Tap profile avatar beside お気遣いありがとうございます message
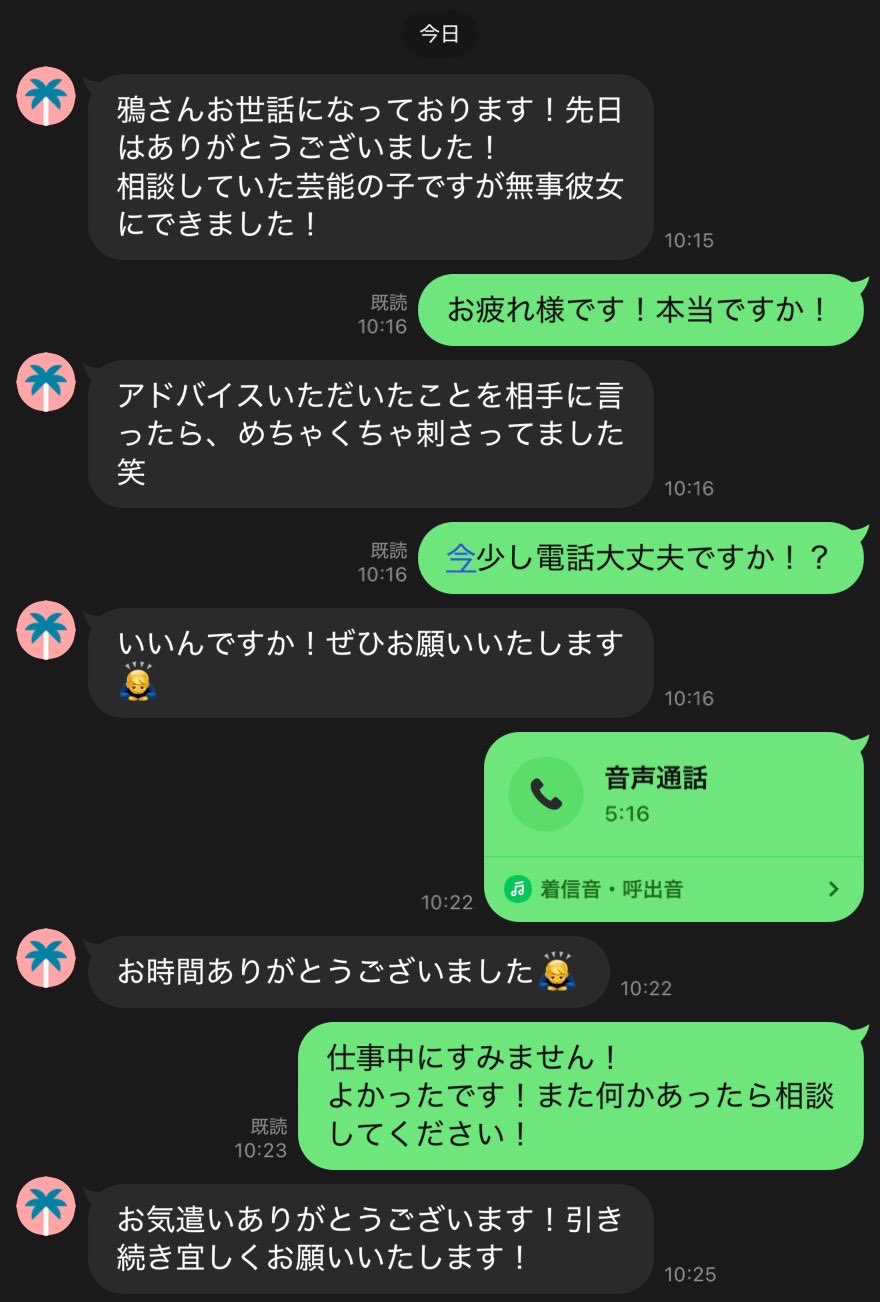 pyautogui.click(x=46, y=1206)
